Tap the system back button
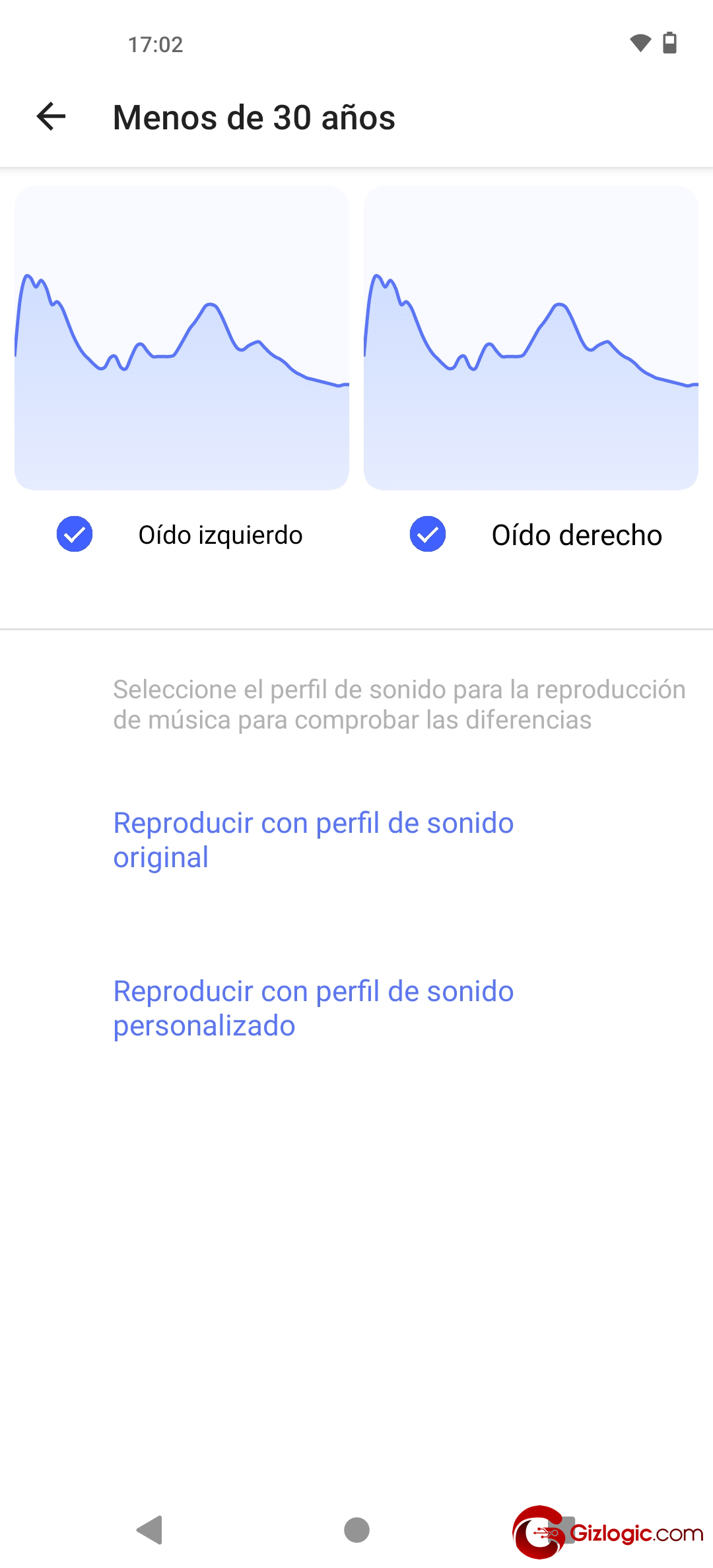 pos(150,1530)
